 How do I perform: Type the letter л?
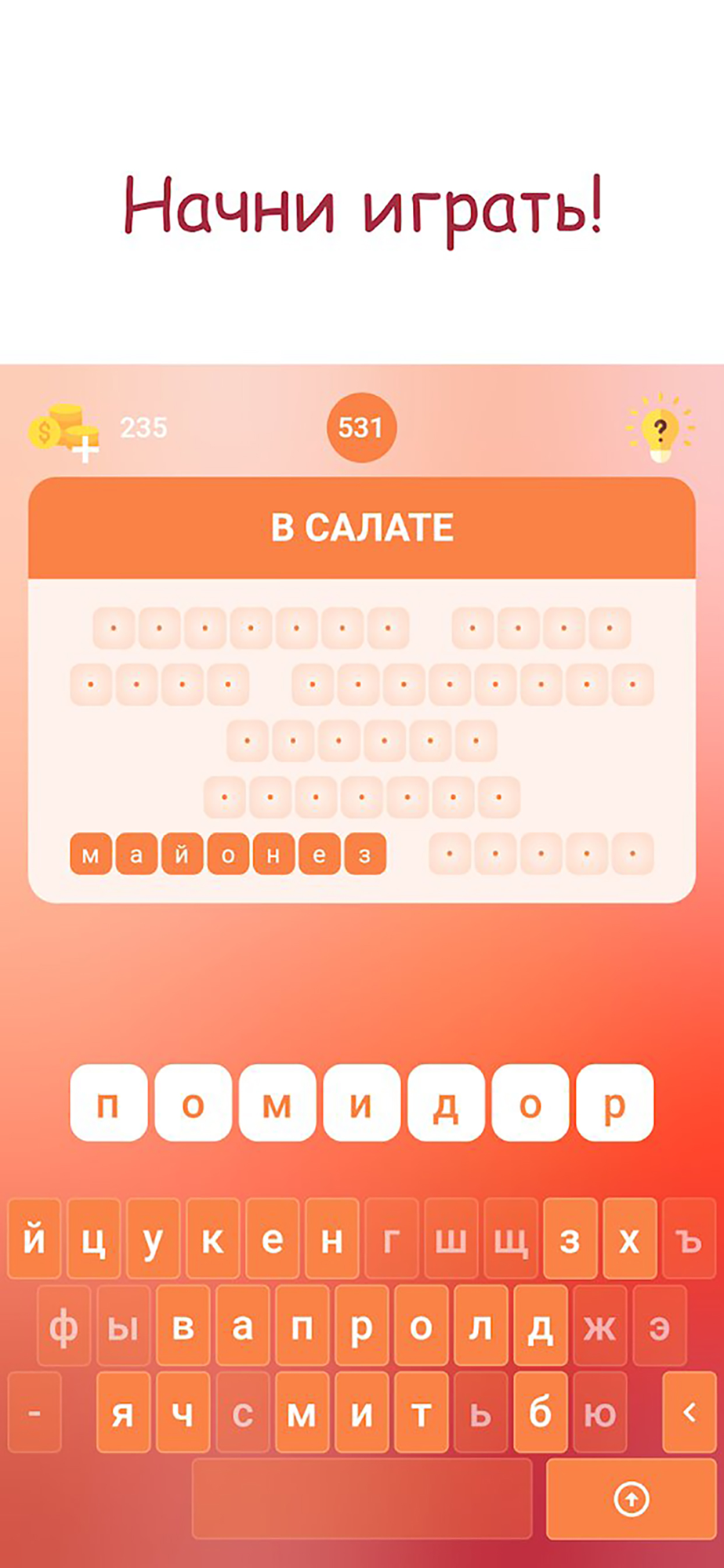point(480,1326)
